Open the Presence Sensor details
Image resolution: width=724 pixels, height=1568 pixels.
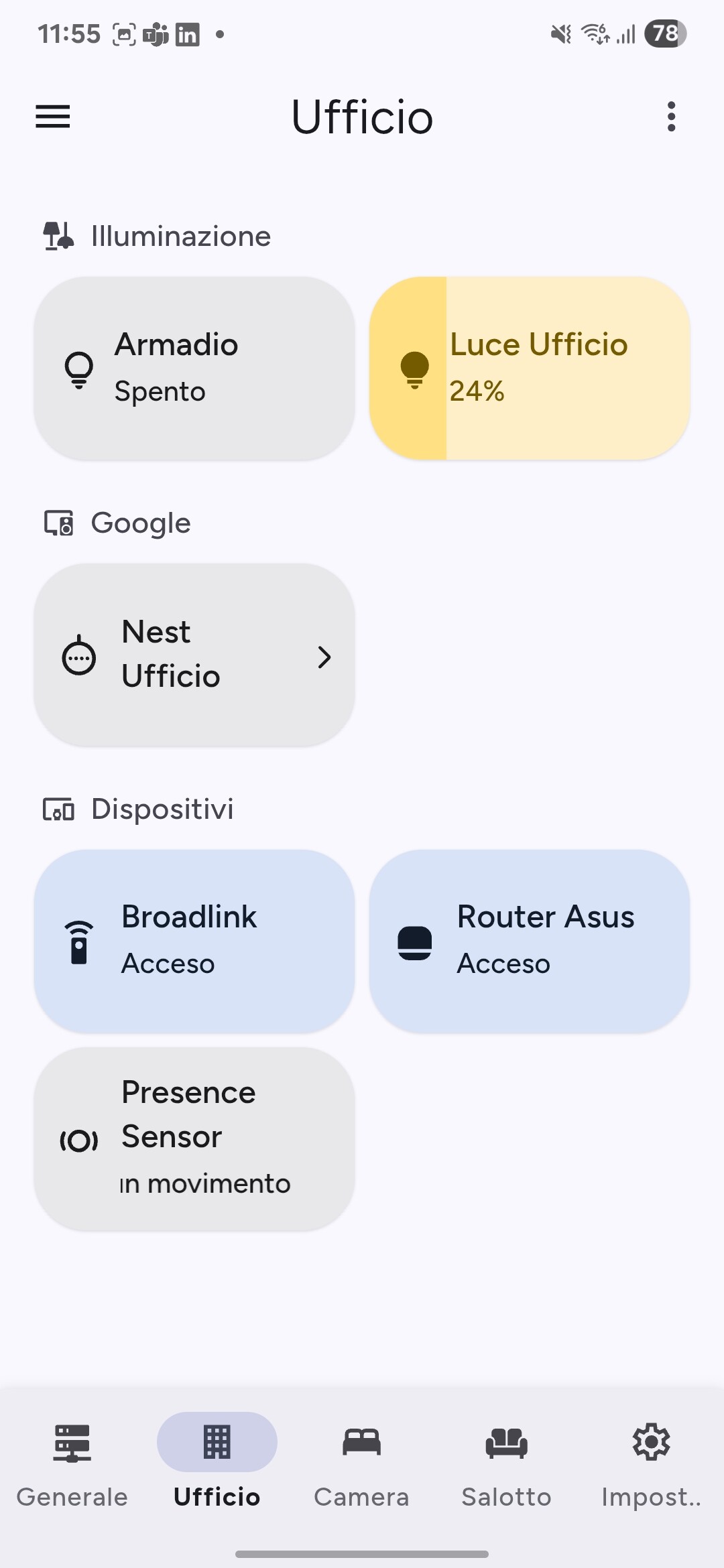(x=194, y=1138)
